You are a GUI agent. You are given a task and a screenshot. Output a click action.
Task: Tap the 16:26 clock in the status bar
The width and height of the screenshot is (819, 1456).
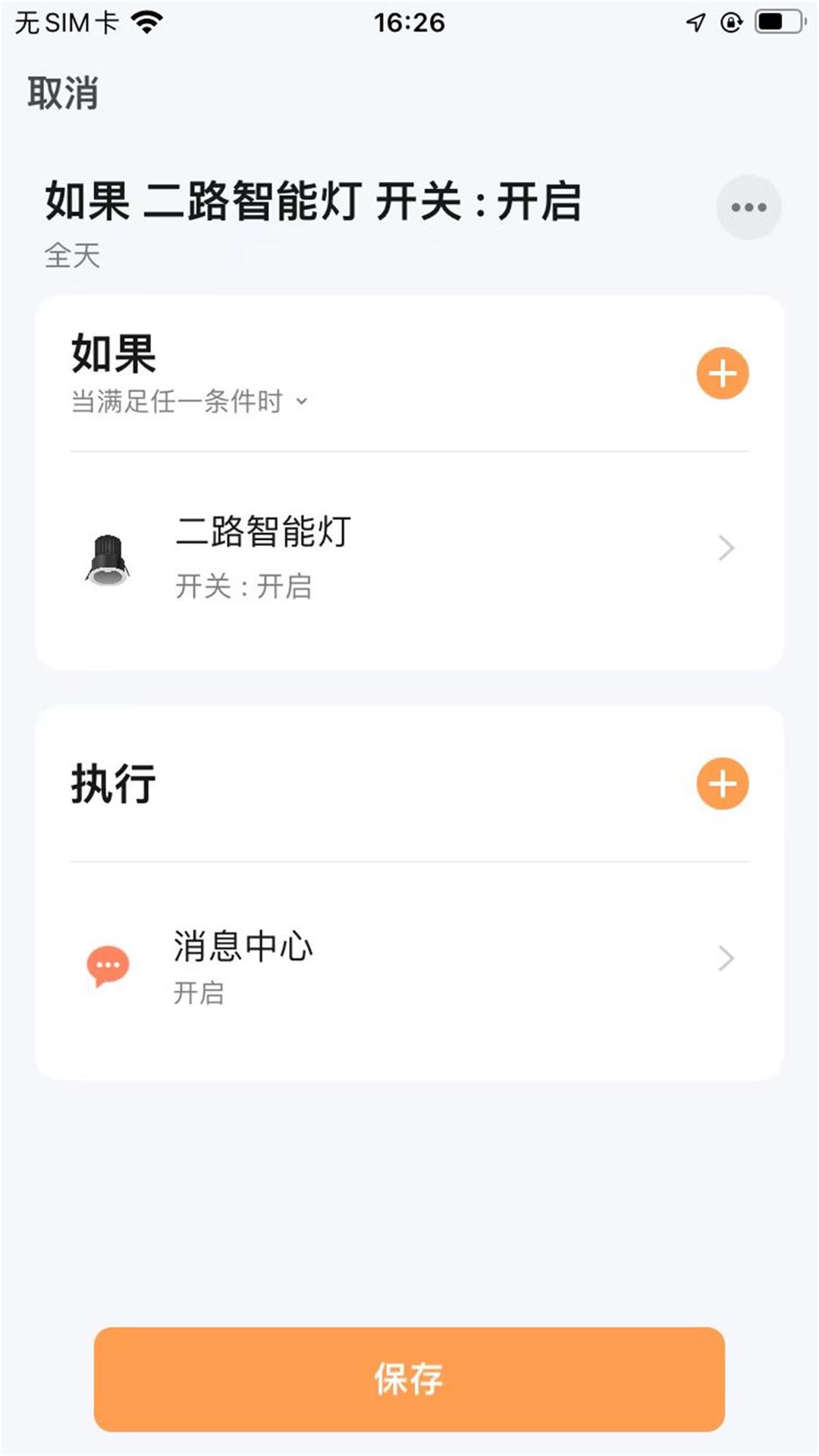tap(409, 20)
